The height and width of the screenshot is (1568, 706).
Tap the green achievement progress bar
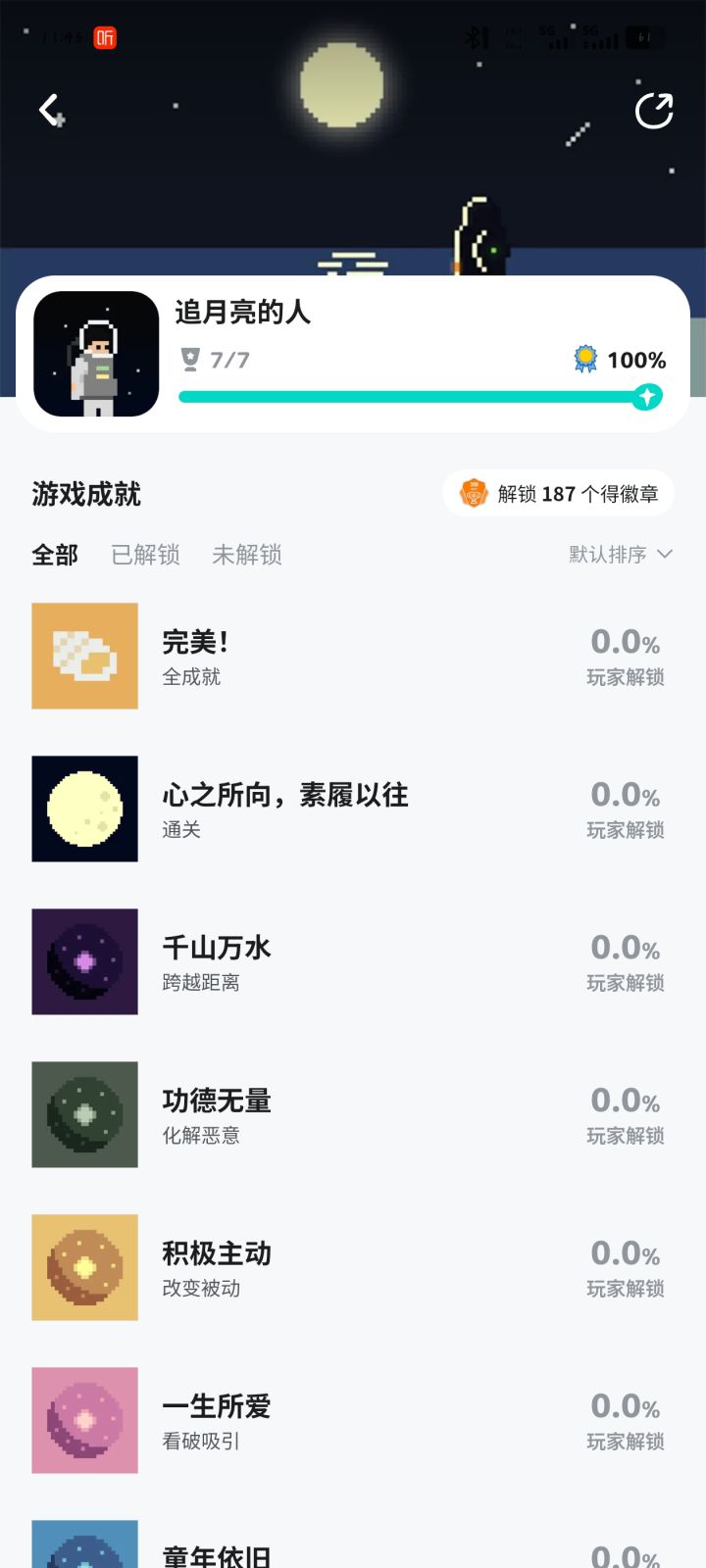coord(412,396)
